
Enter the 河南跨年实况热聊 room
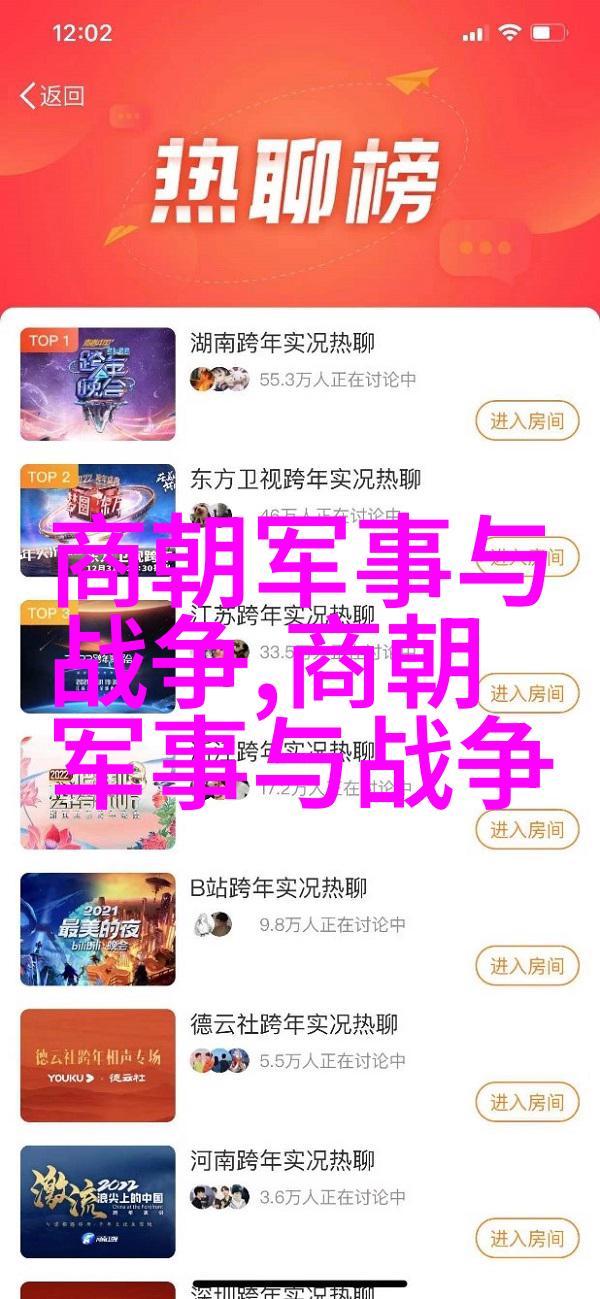pos(526,1239)
